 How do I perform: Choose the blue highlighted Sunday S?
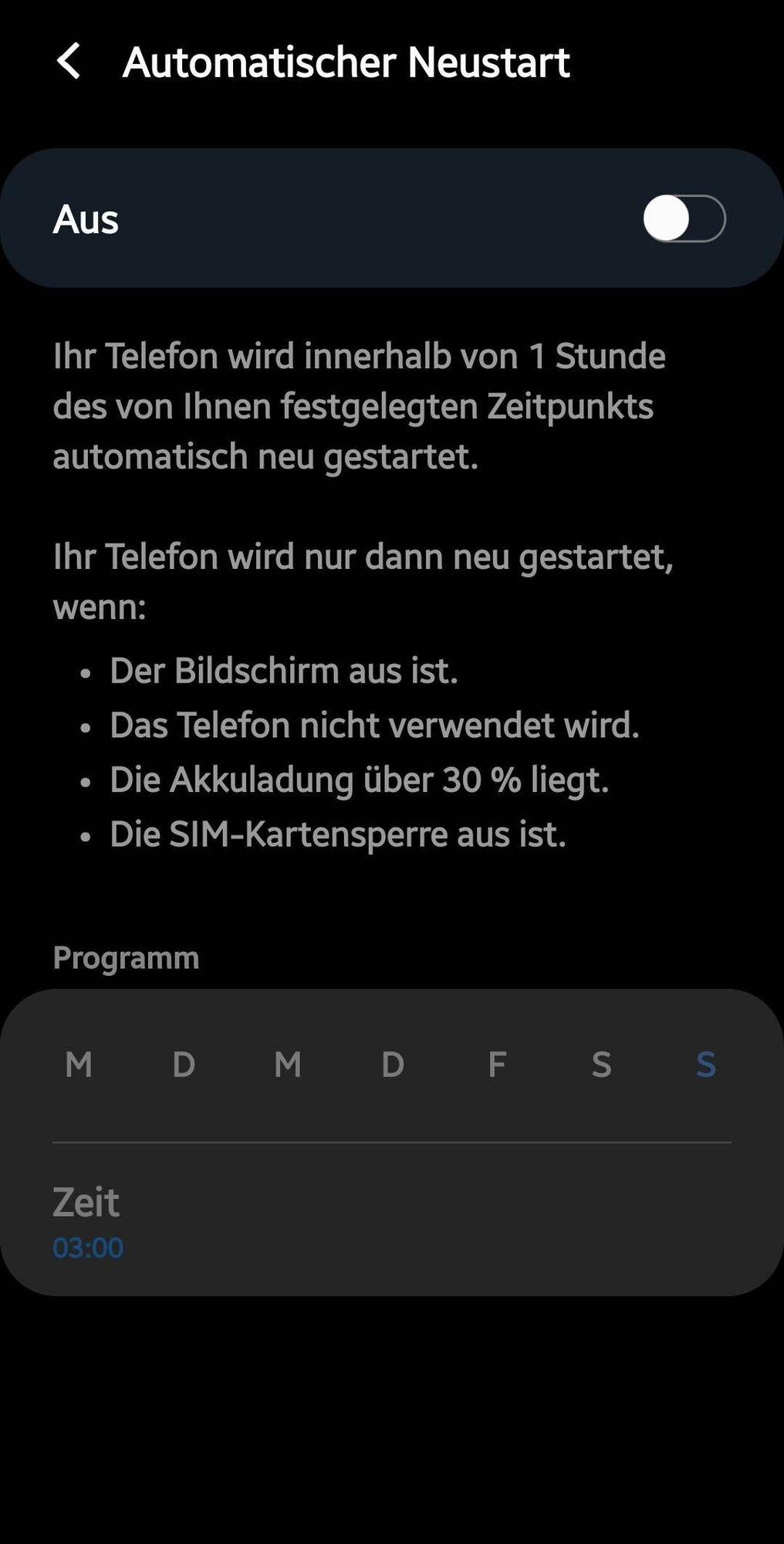[x=706, y=1065]
